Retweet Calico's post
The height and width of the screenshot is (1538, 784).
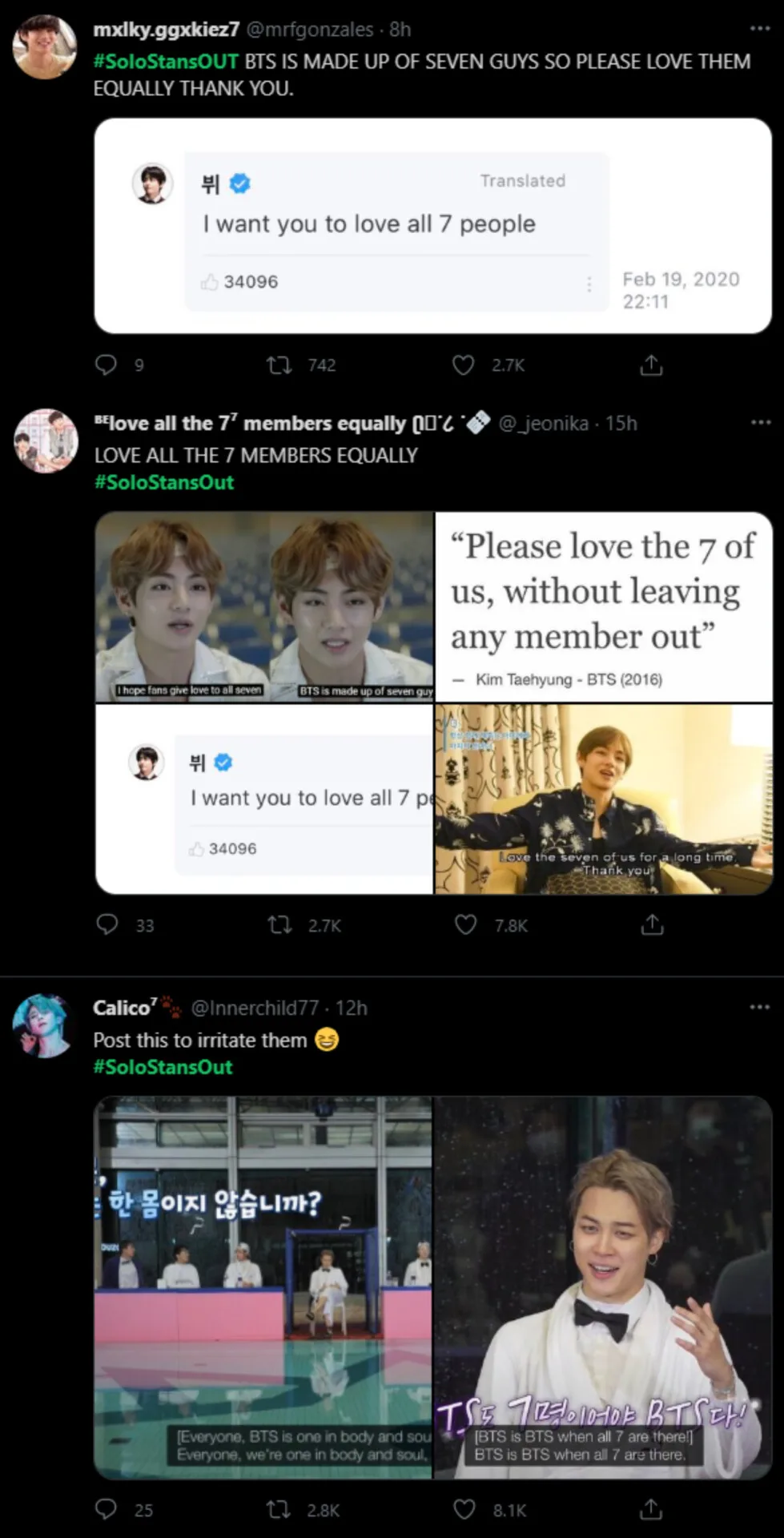pos(279,1510)
